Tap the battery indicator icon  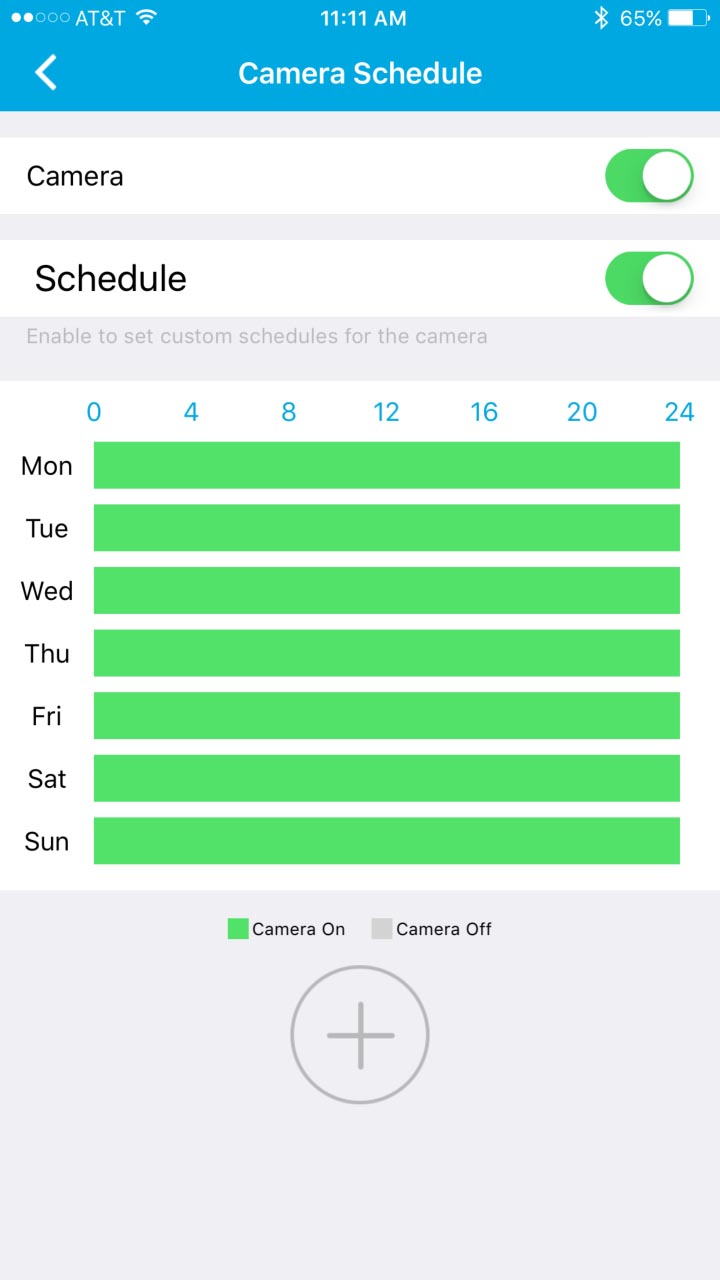tap(688, 16)
